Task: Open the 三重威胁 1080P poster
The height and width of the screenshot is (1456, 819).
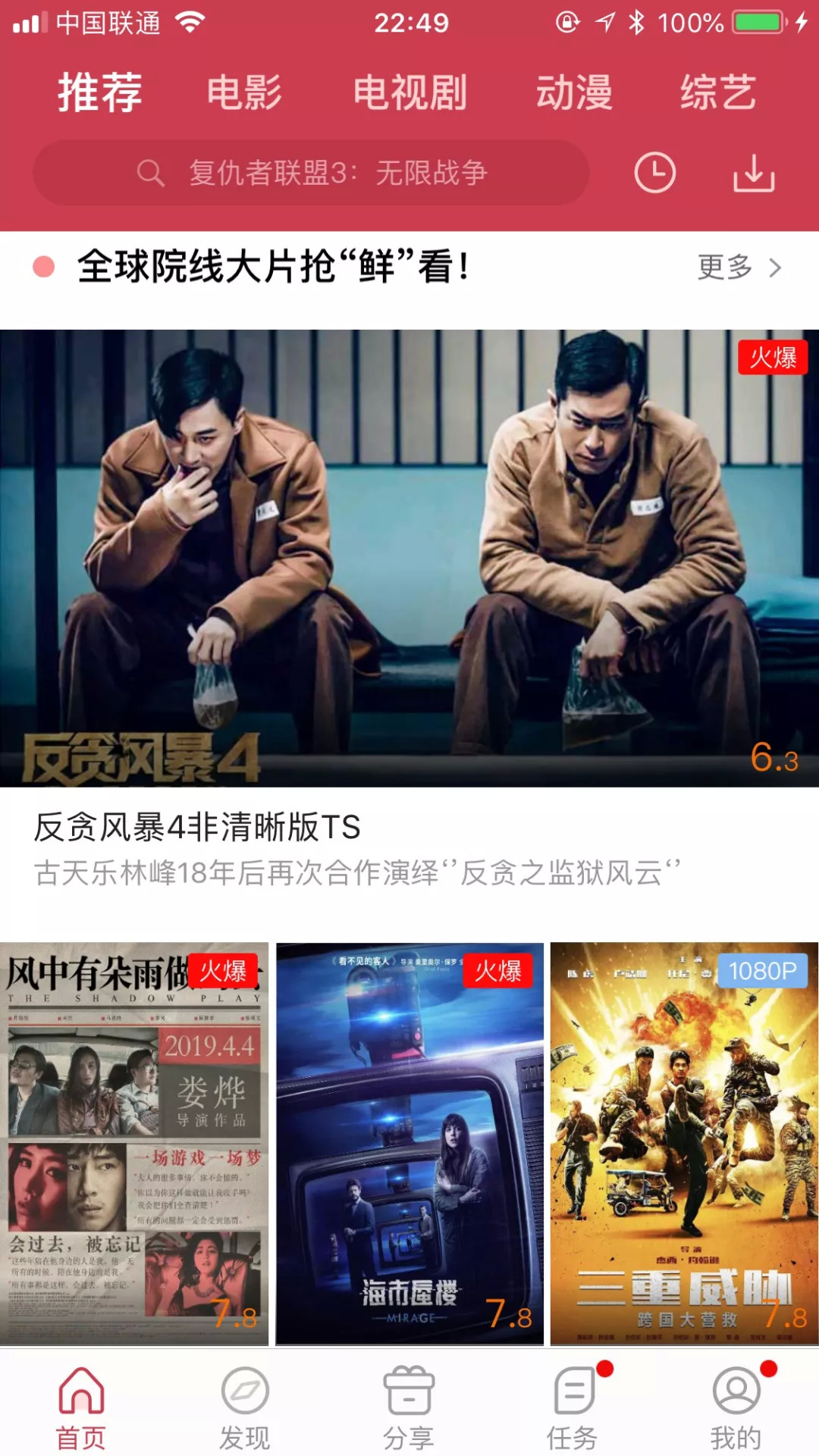Action: (685, 1144)
